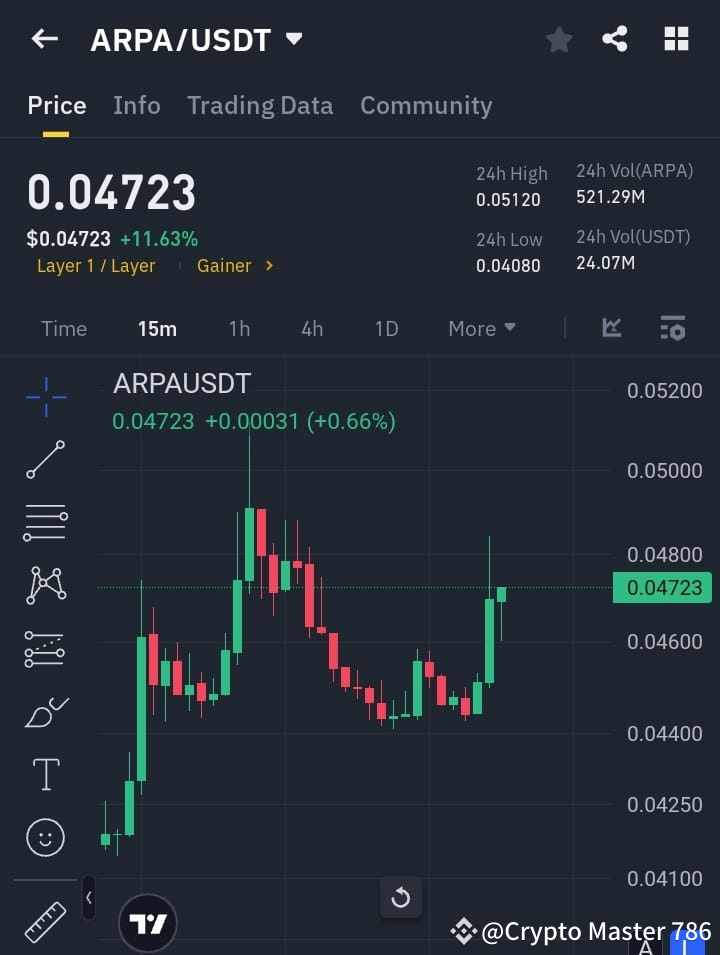Select the text annotation tool
This screenshot has width=720, height=955.
pyautogui.click(x=45, y=774)
